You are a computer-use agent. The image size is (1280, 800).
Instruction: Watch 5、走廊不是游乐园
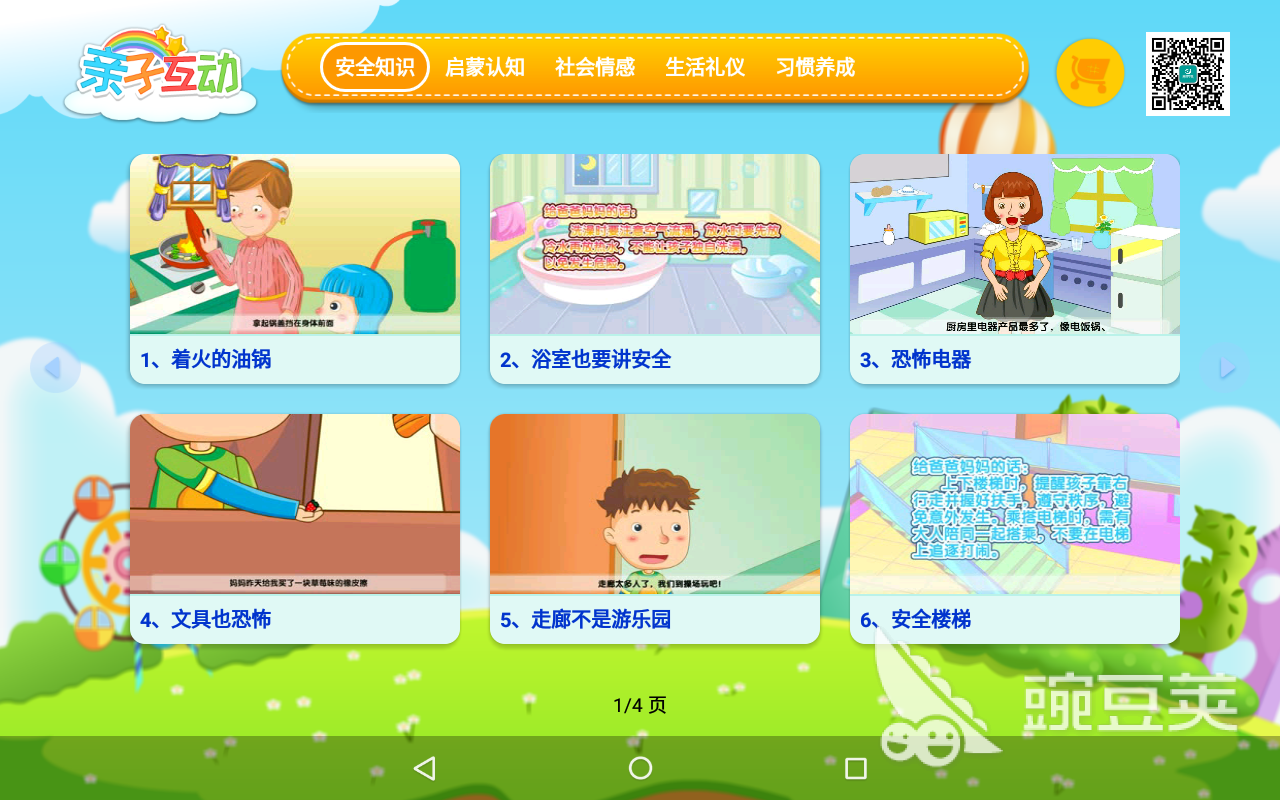[x=655, y=528]
